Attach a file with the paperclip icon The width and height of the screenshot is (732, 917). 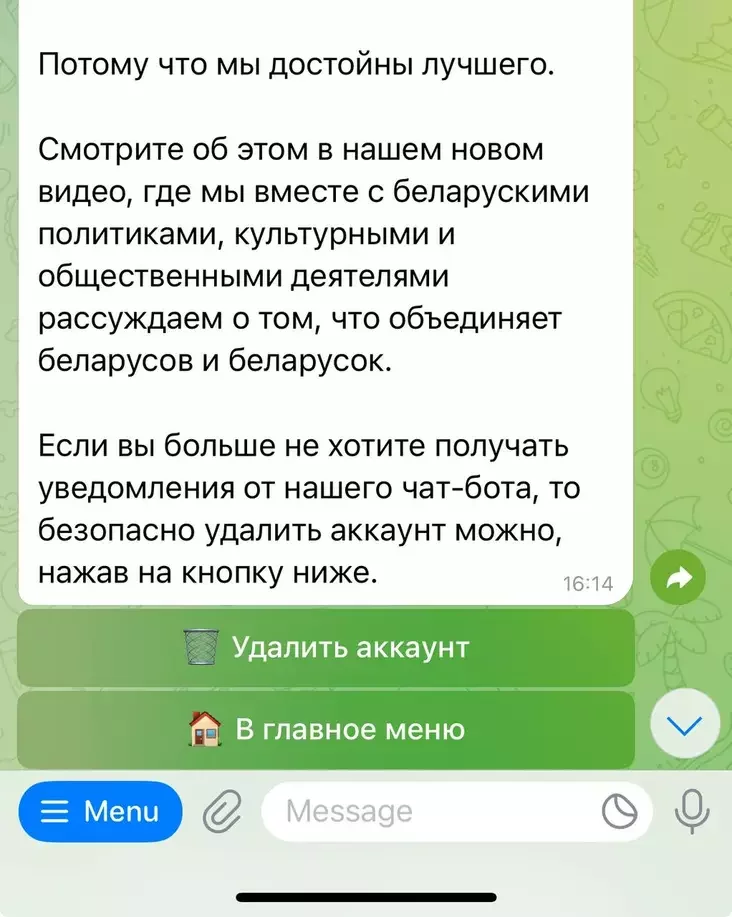(x=223, y=812)
